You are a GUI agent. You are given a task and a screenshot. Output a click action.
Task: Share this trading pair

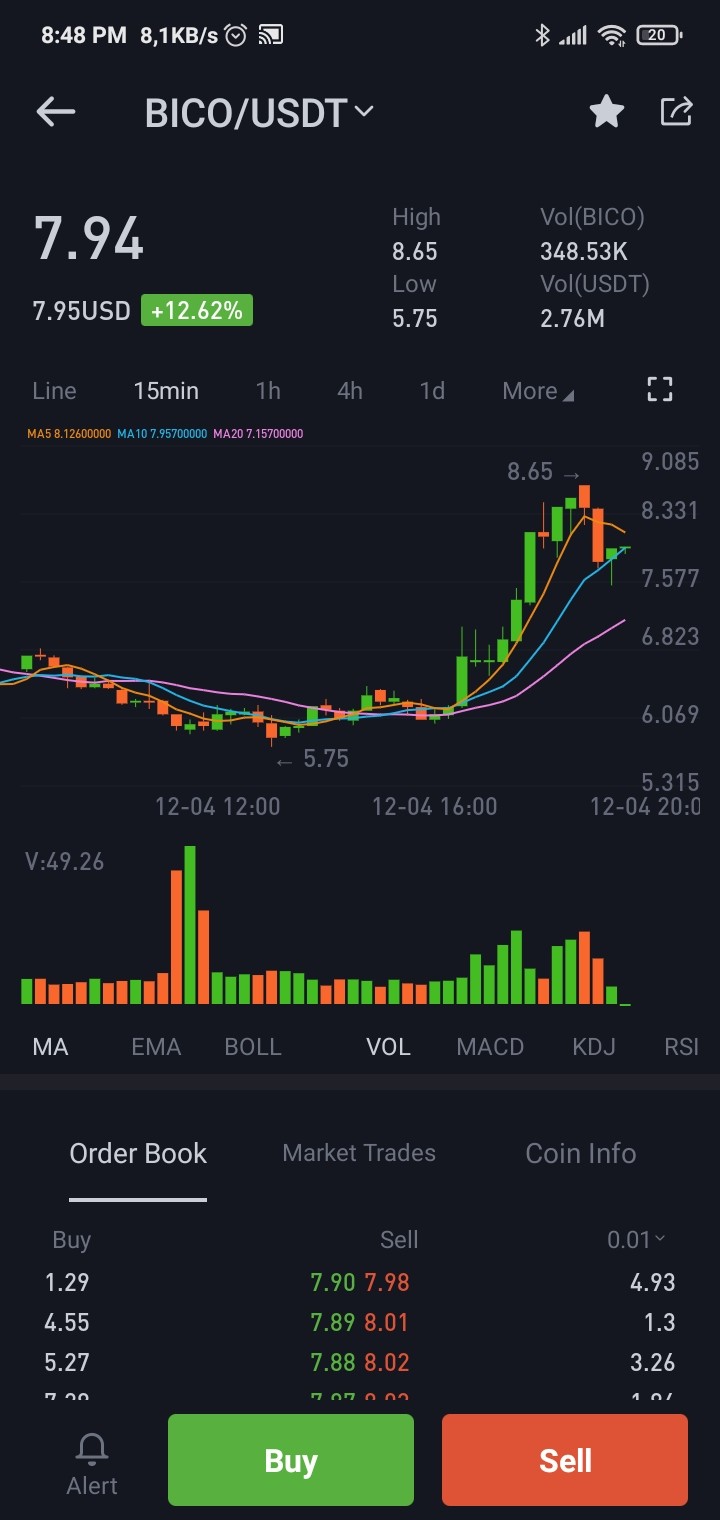[677, 111]
